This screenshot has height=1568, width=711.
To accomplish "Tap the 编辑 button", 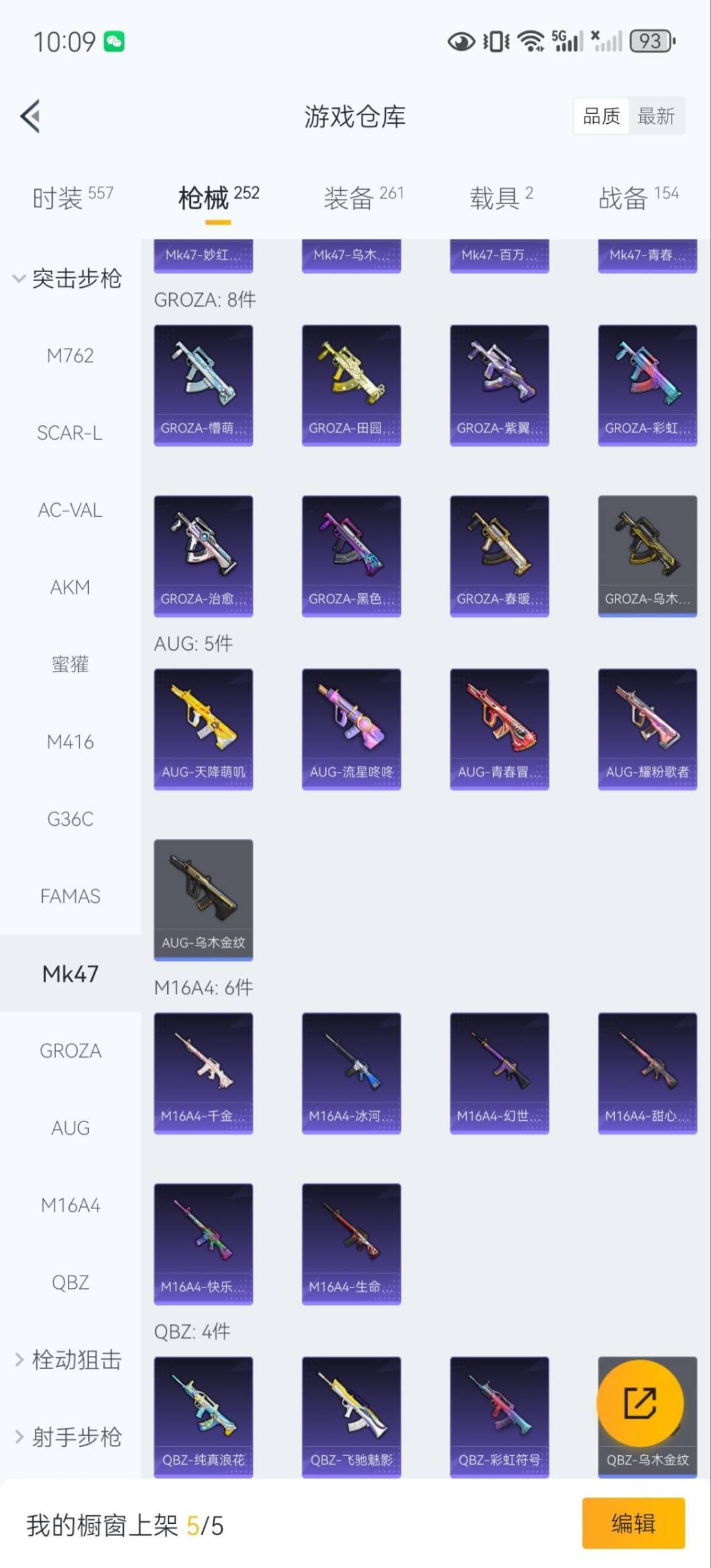I will click(633, 1523).
